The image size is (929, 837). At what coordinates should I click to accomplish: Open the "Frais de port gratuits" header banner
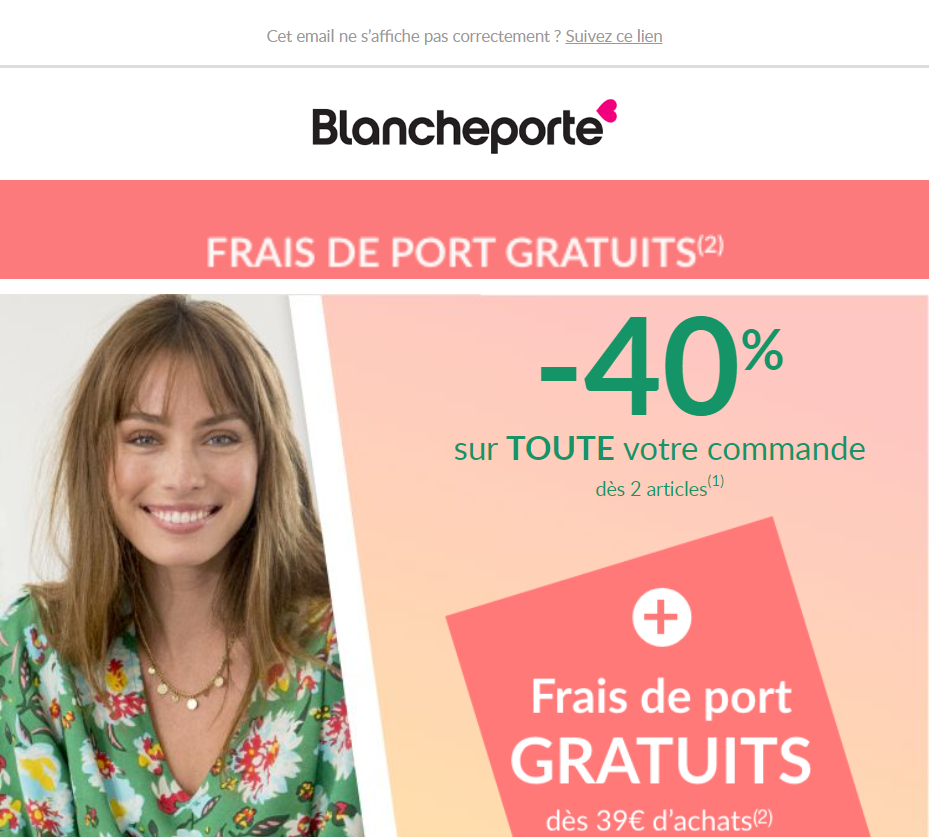(464, 251)
